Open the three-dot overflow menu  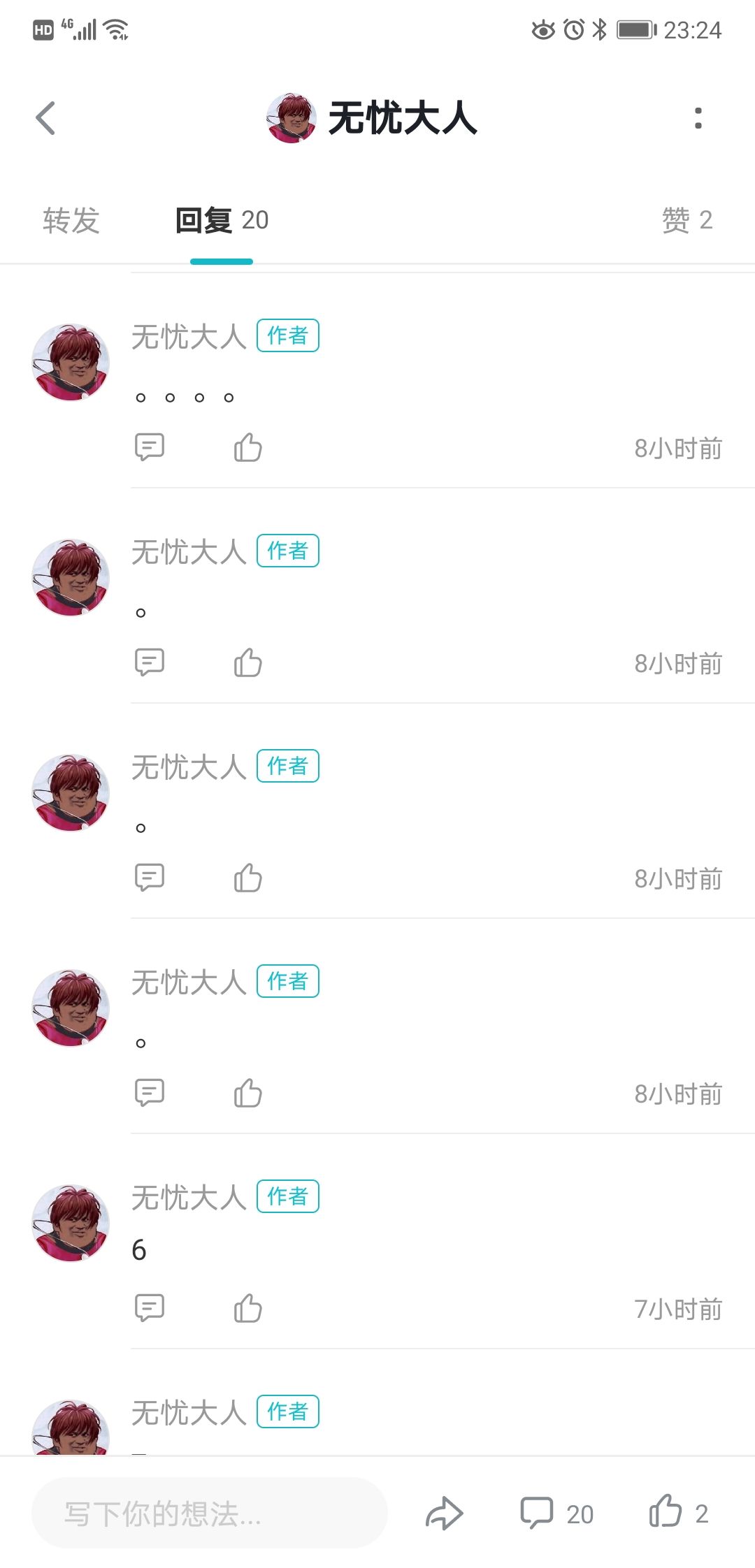pos(698,118)
